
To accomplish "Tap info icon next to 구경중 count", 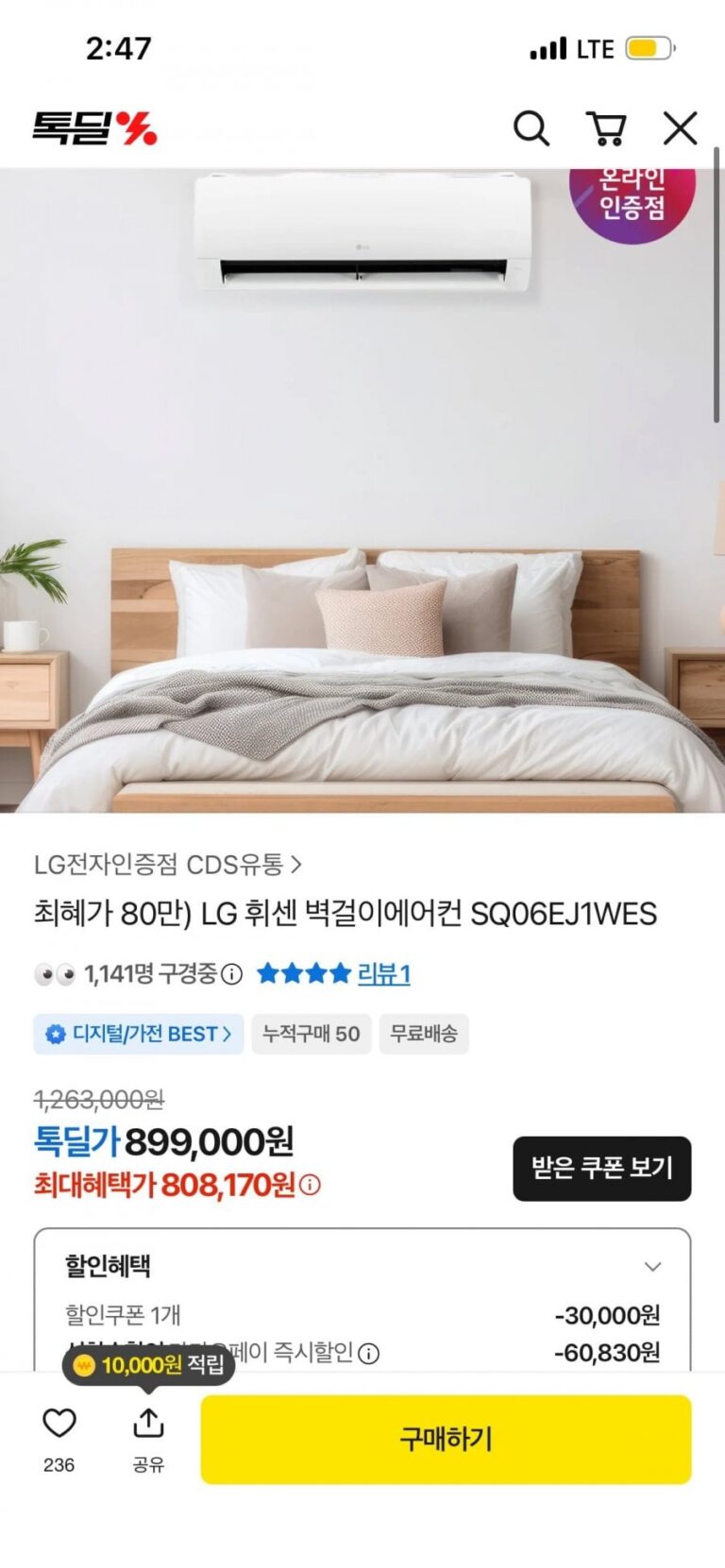I will 231,974.
